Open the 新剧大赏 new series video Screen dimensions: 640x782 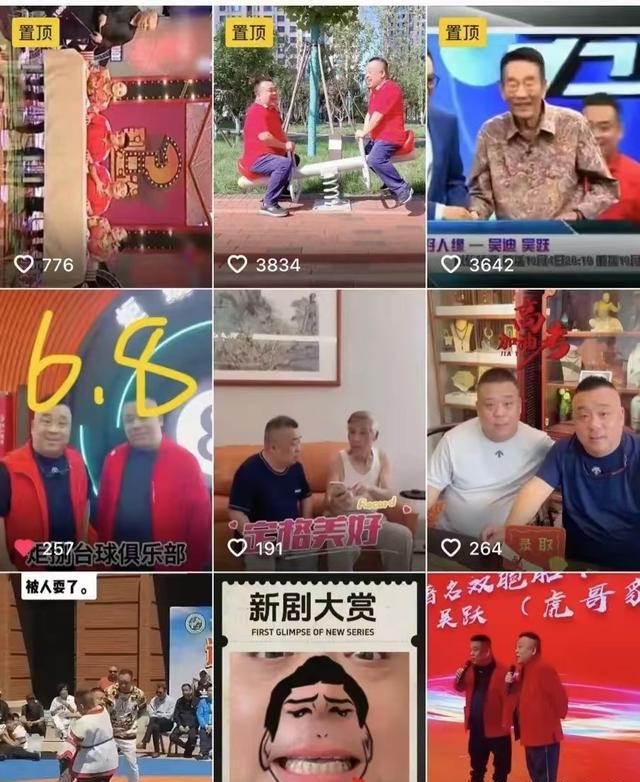319,680
